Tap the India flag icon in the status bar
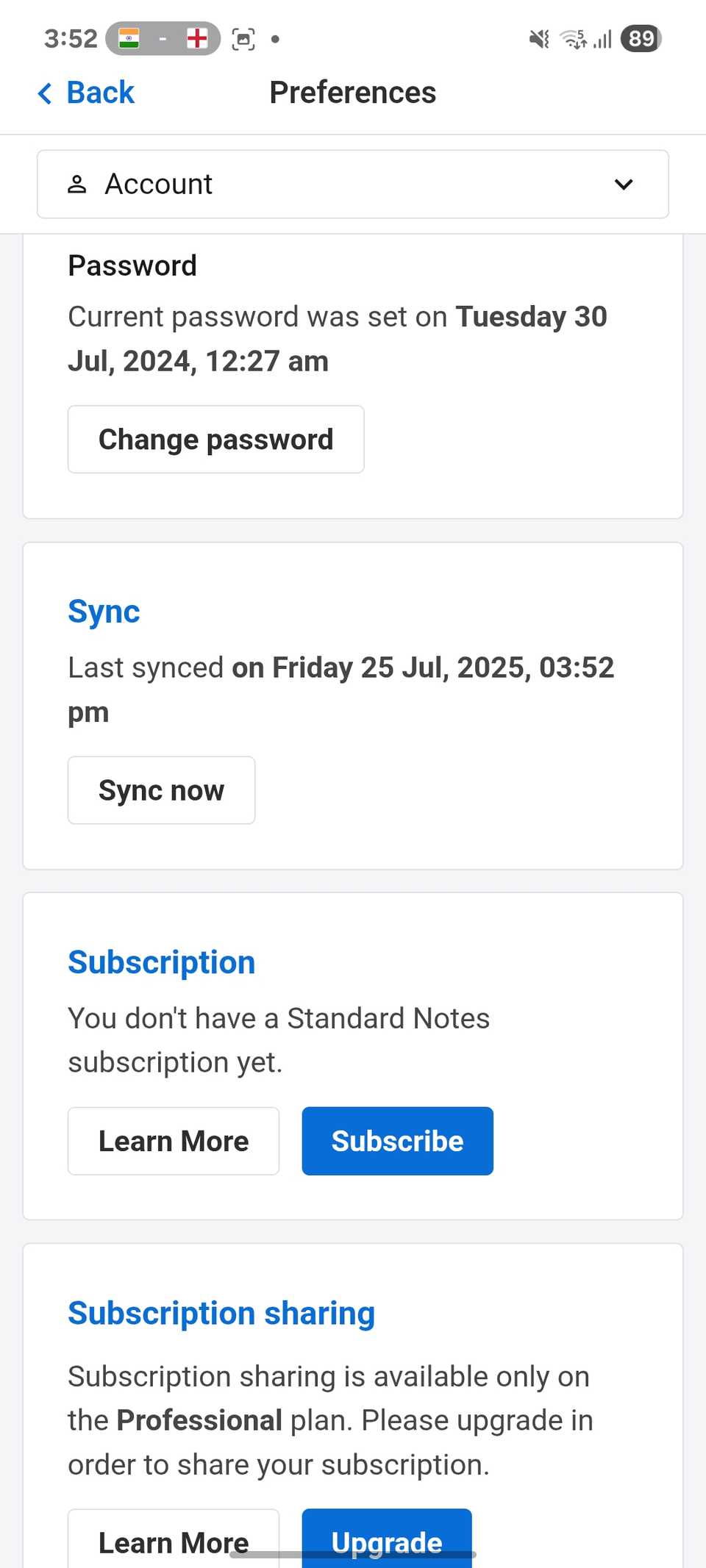This screenshot has width=706, height=1568. 129,38
